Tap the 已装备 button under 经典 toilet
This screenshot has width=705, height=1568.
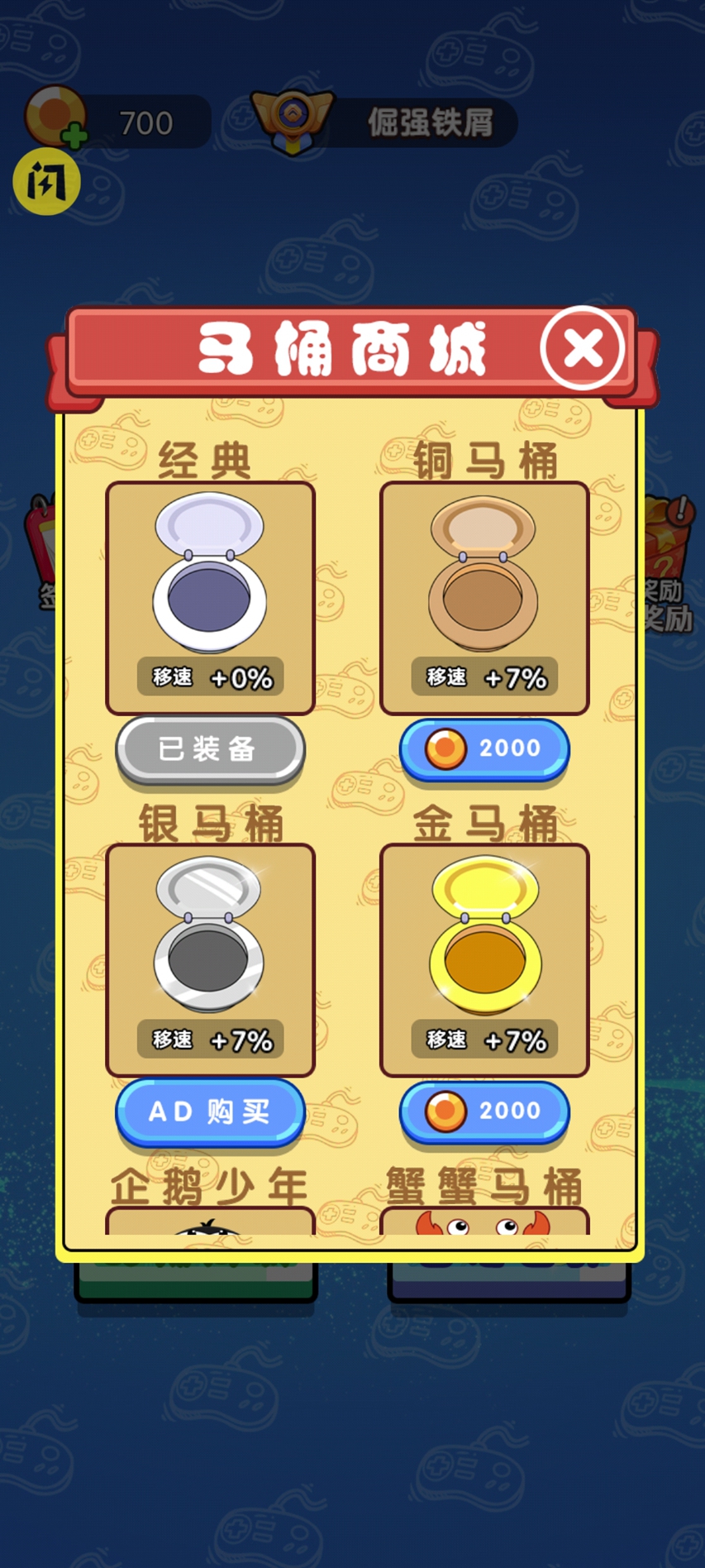(x=209, y=748)
